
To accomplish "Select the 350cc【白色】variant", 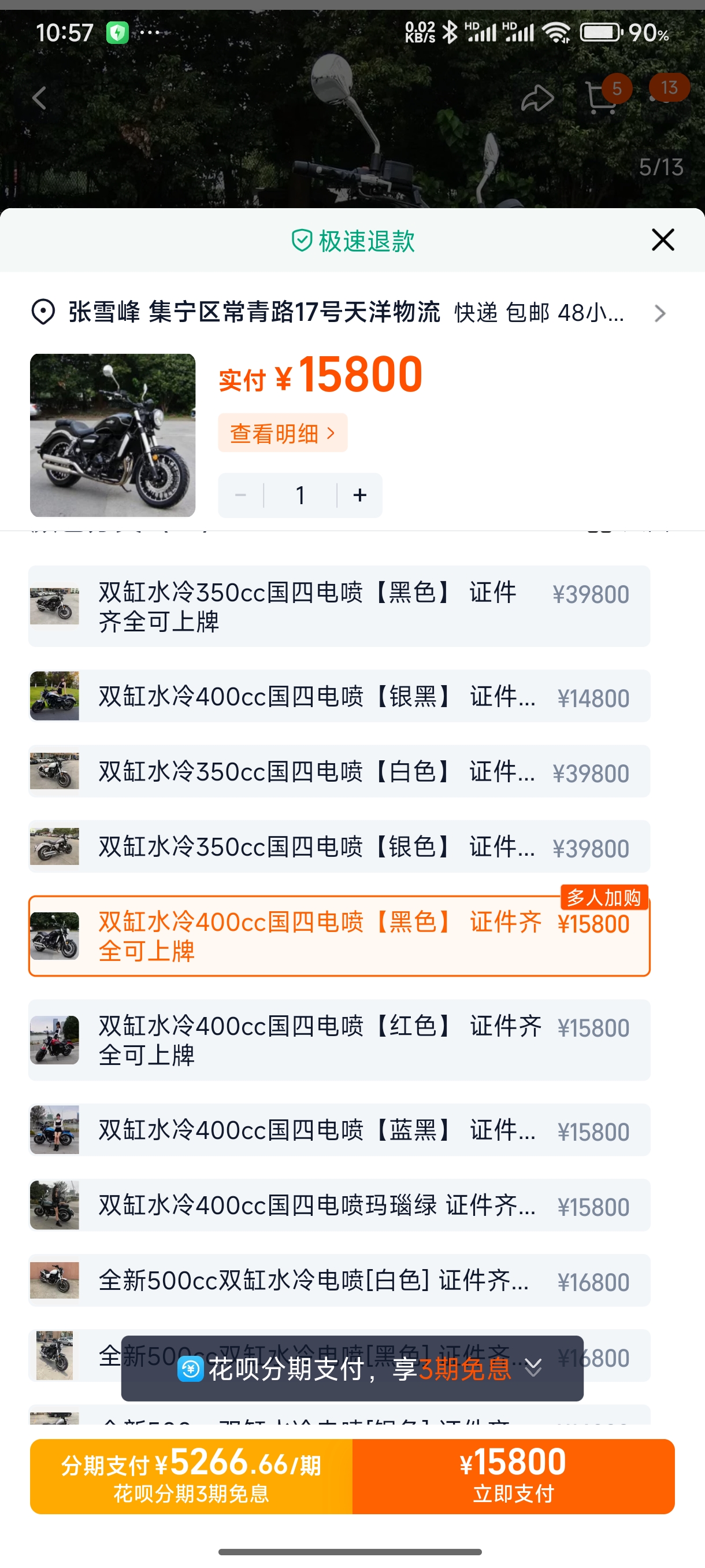I will pyautogui.click(x=339, y=771).
